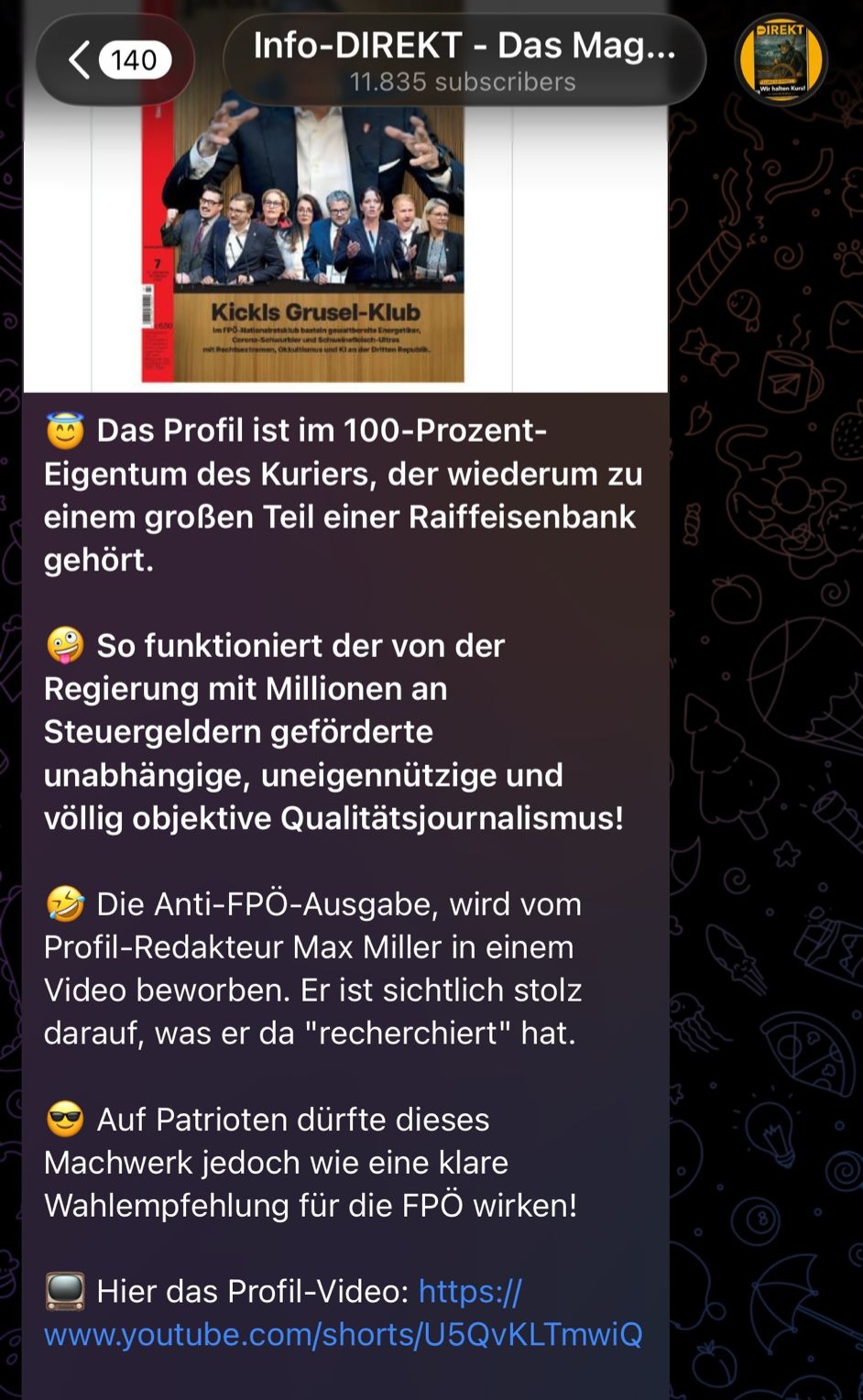
Task: Open the YouTube shorts link
Action: [343, 1333]
